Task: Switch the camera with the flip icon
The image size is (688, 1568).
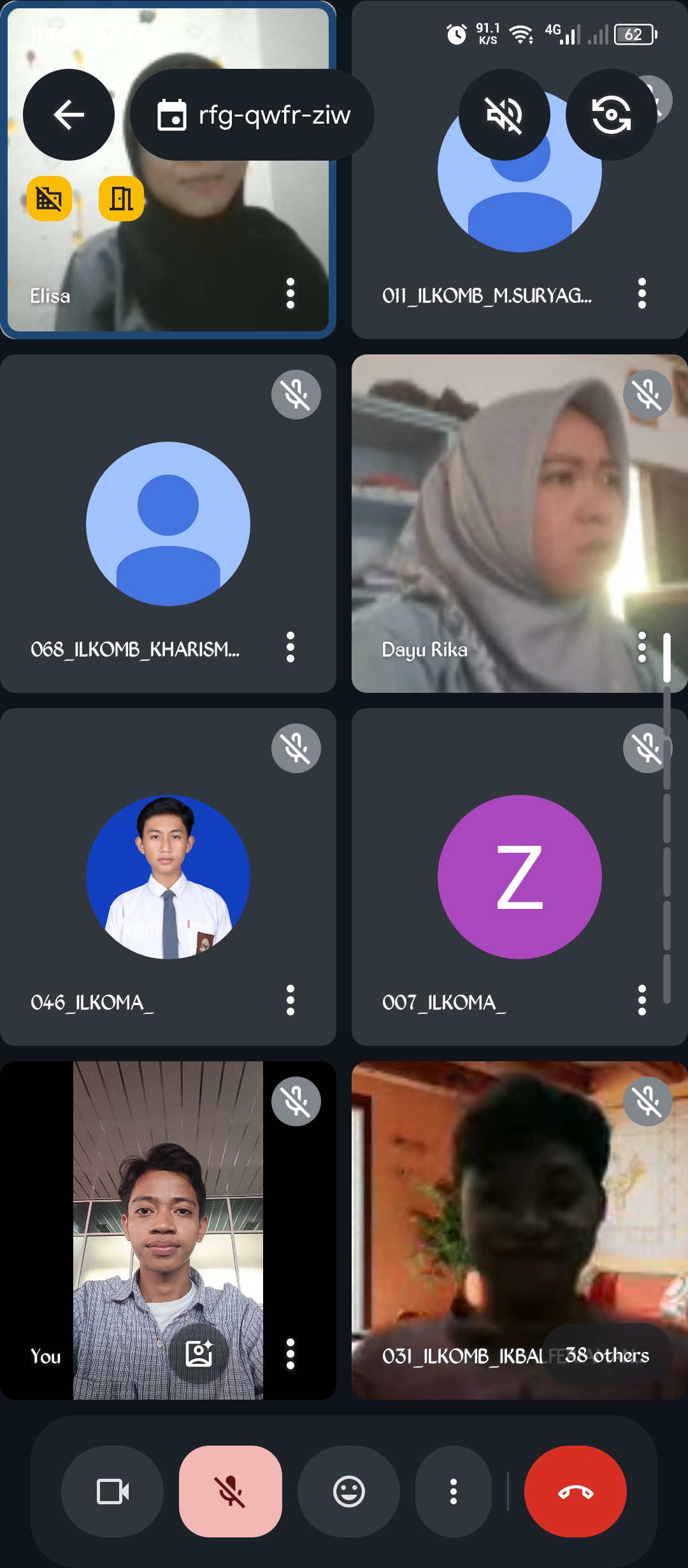Action: [611, 115]
